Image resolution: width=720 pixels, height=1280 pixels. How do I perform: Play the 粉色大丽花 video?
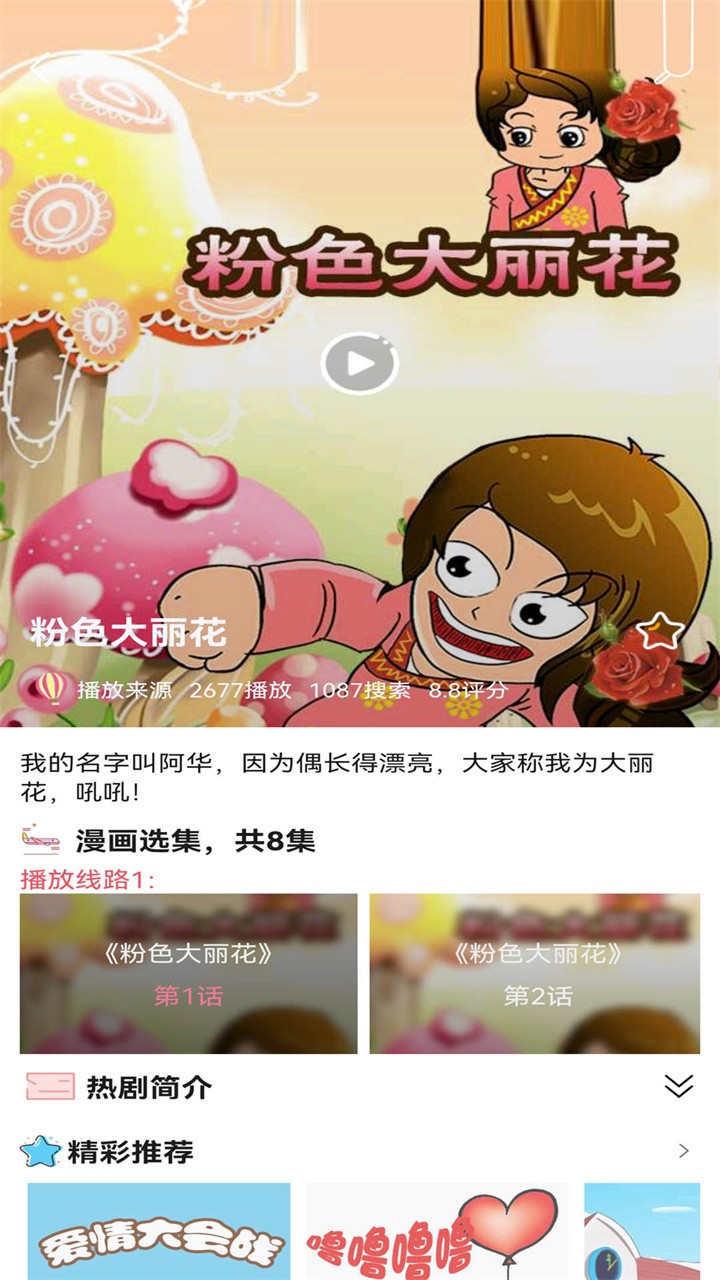(x=360, y=363)
